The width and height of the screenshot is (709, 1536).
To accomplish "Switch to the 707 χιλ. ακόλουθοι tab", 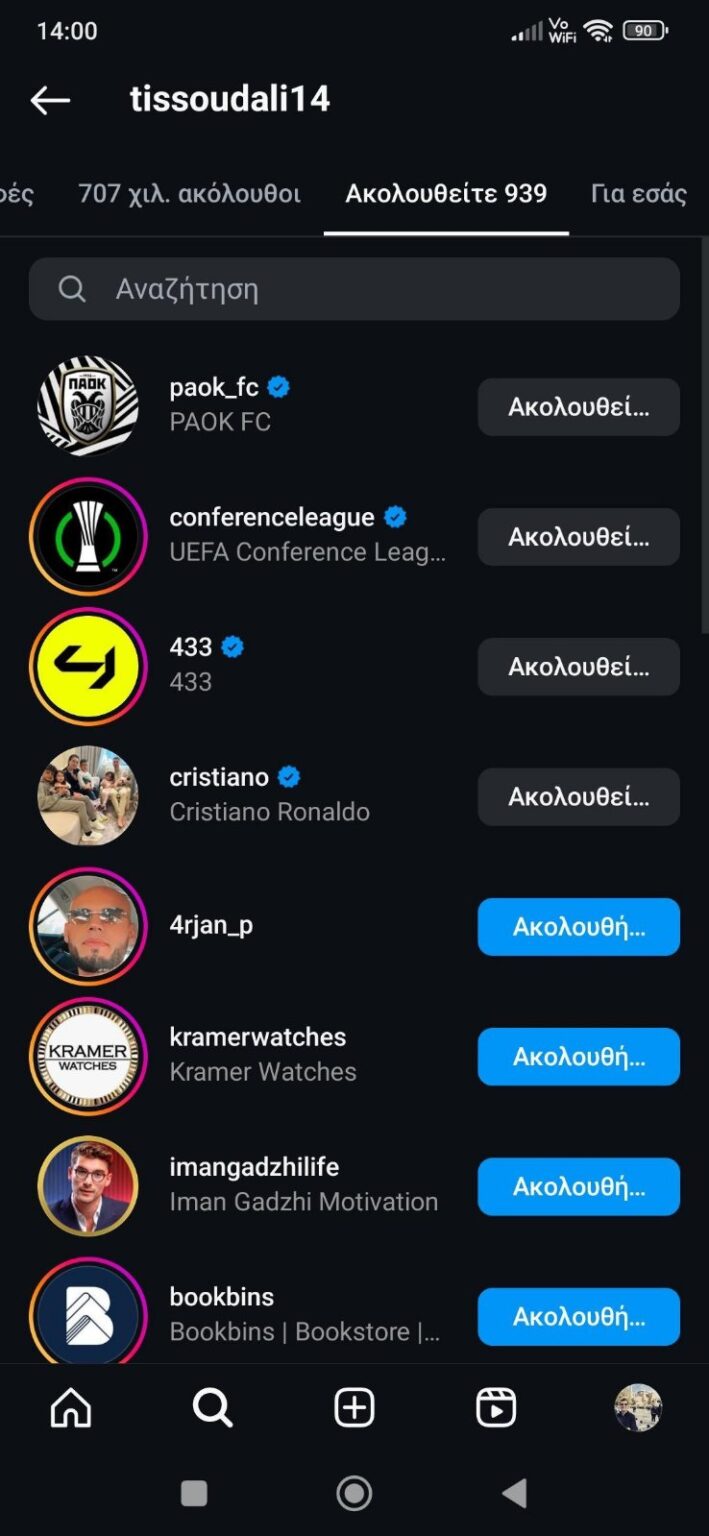I will tap(189, 193).
